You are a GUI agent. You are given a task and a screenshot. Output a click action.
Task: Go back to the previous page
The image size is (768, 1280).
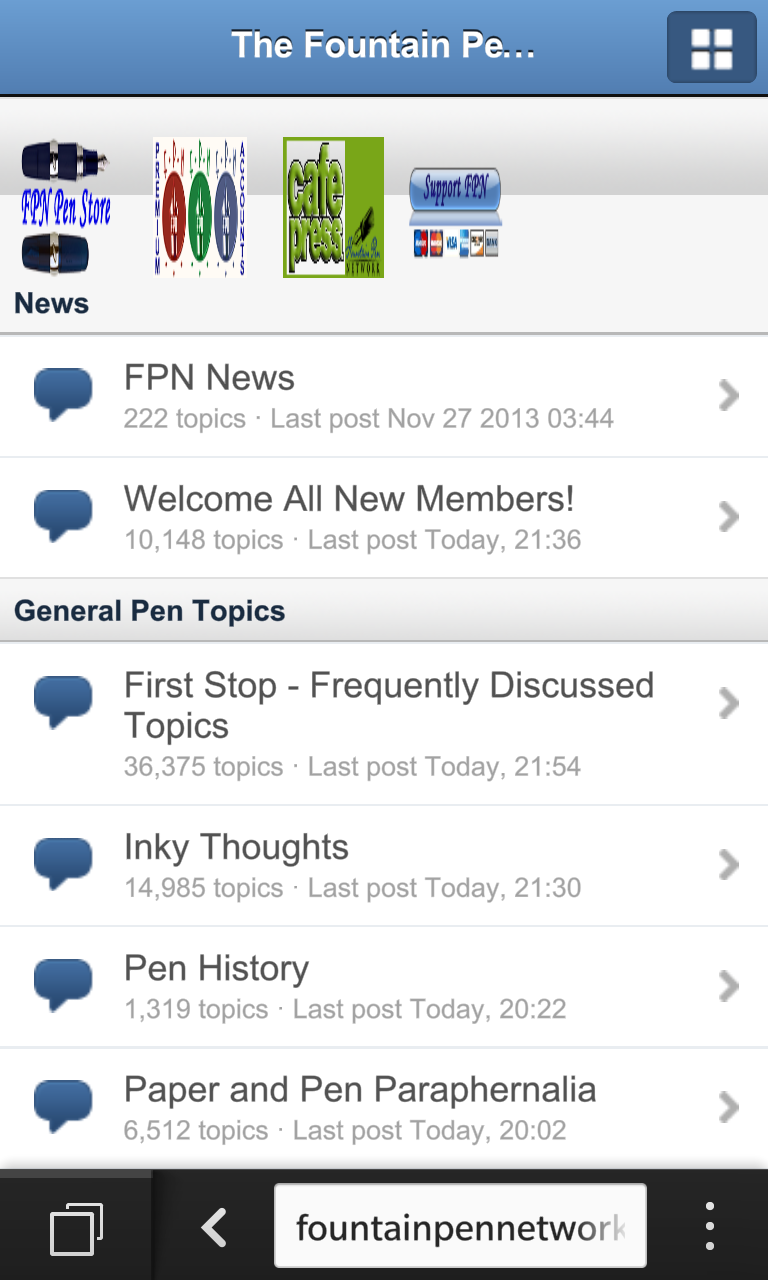(x=214, y=1226)
